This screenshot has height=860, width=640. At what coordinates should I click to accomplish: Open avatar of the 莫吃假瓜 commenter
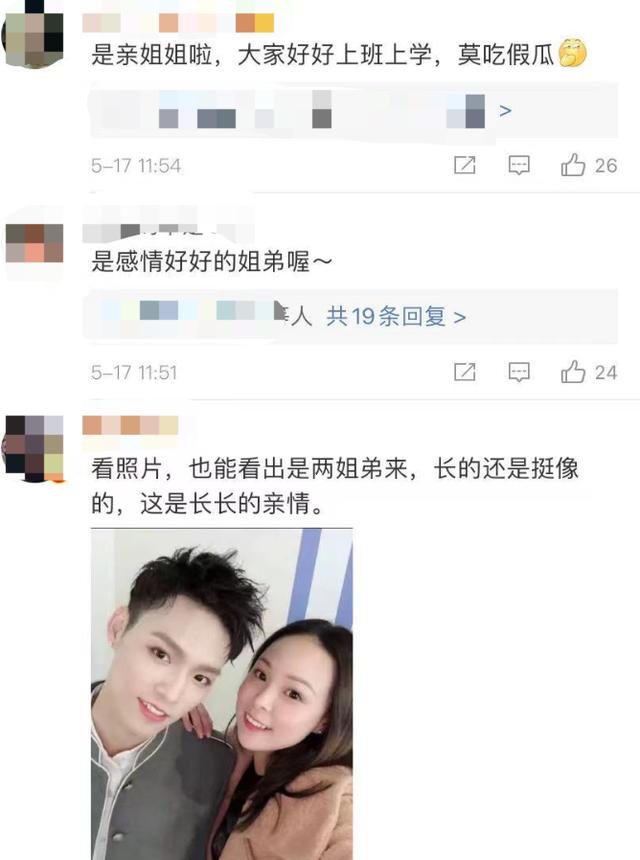(34, 35)
